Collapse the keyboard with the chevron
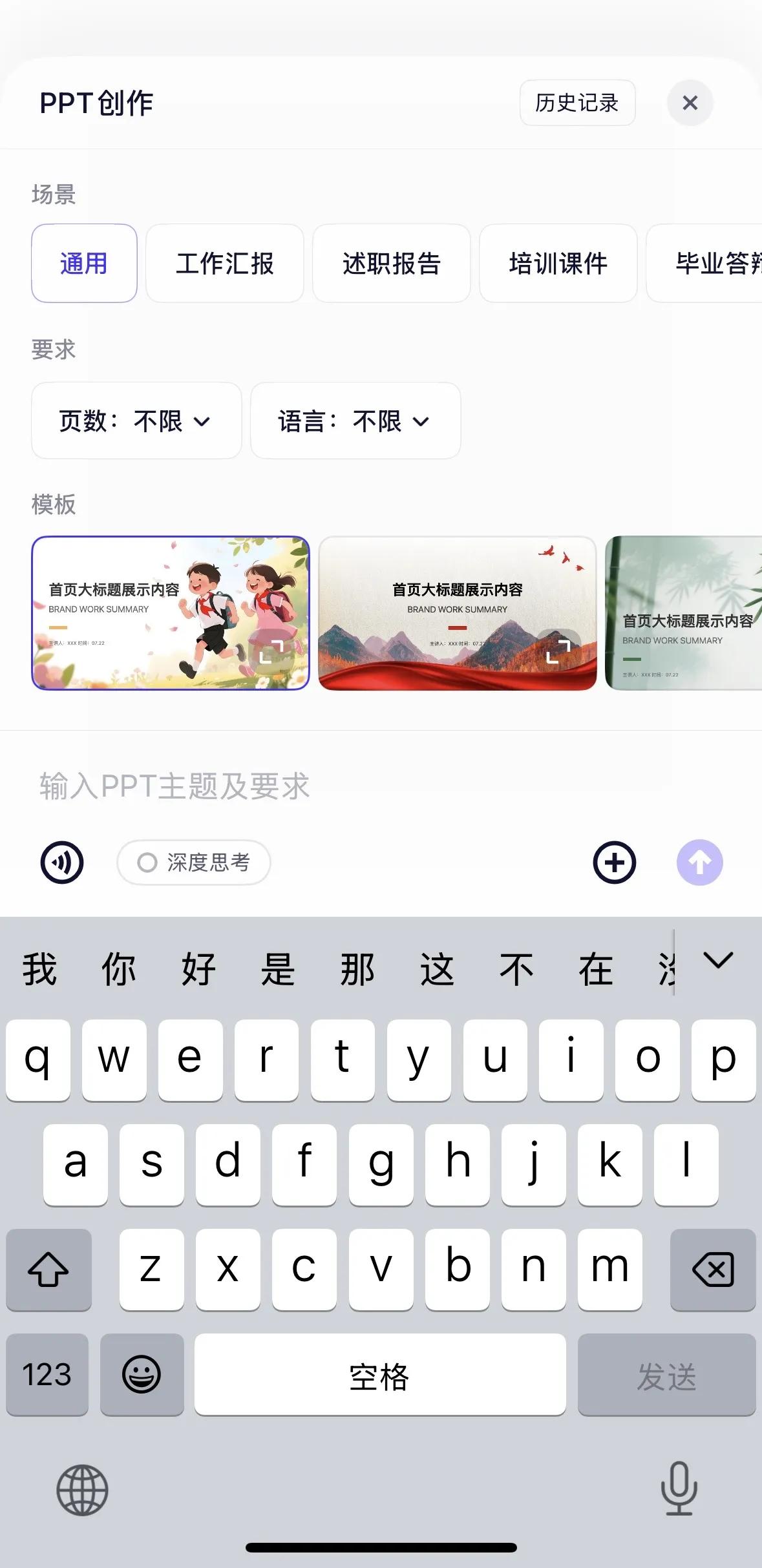The height and width of the screenshot is (1568, 762). 716,963
